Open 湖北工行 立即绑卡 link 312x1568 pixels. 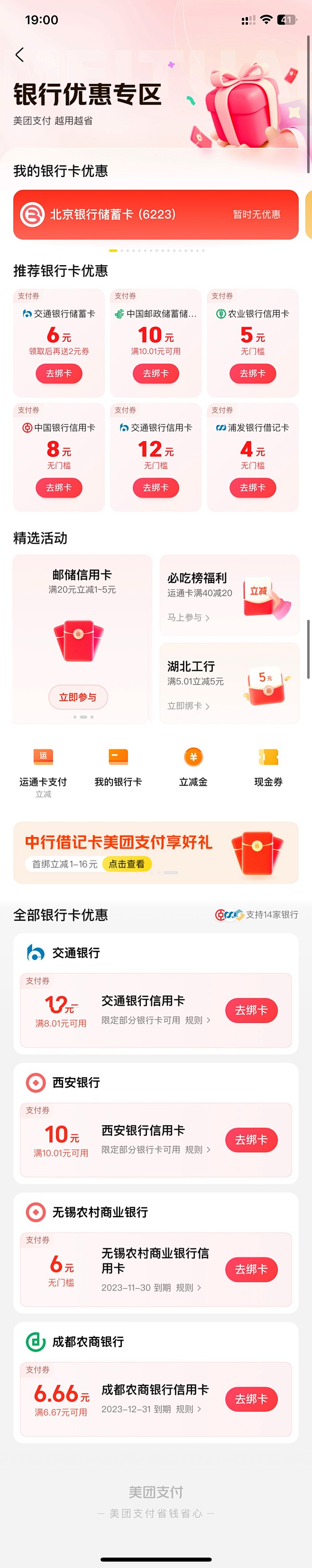click(188, 706)
